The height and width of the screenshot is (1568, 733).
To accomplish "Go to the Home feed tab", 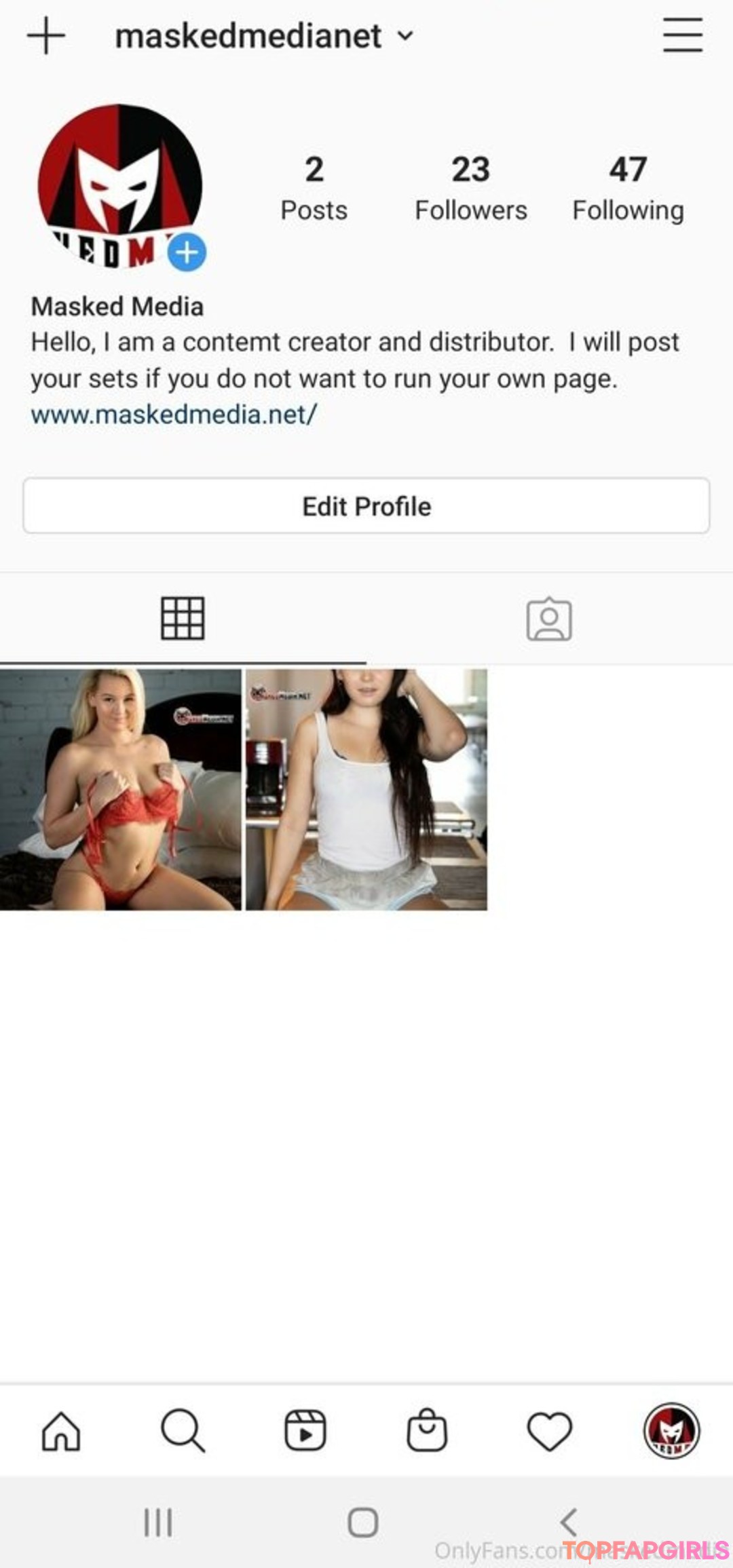I will point(61,1430).
